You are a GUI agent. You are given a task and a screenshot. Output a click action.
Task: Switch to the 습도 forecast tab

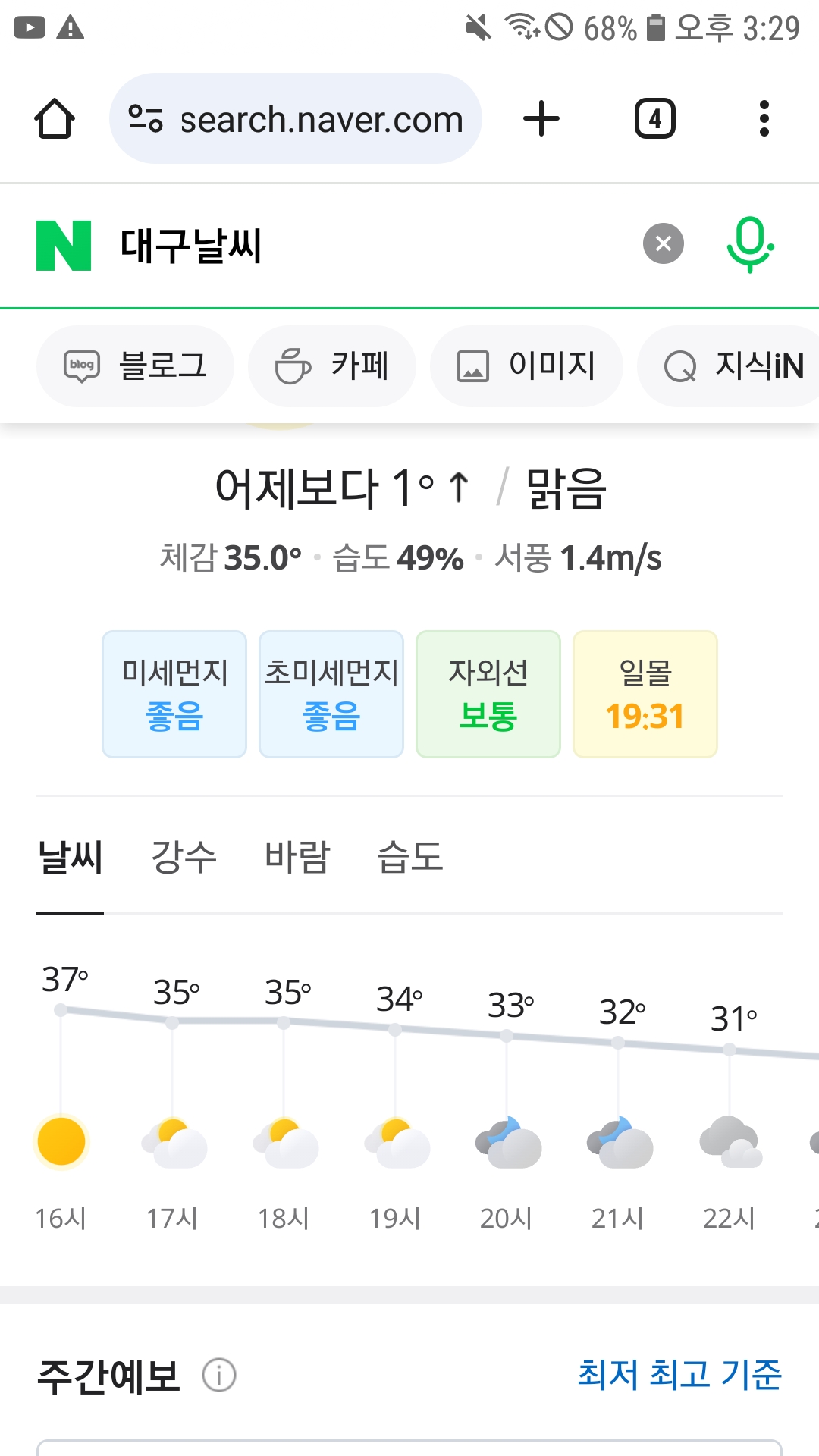pos(410,858)
